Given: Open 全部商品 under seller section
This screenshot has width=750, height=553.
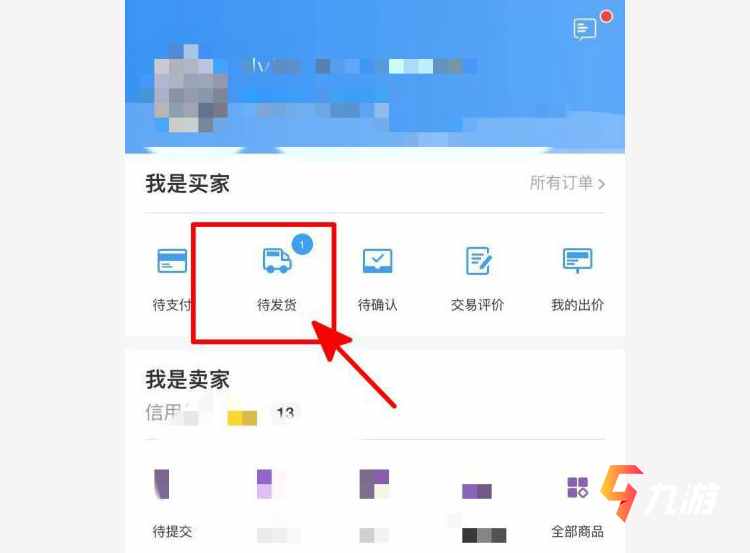Looking at the screenshot, I should 577,502.
